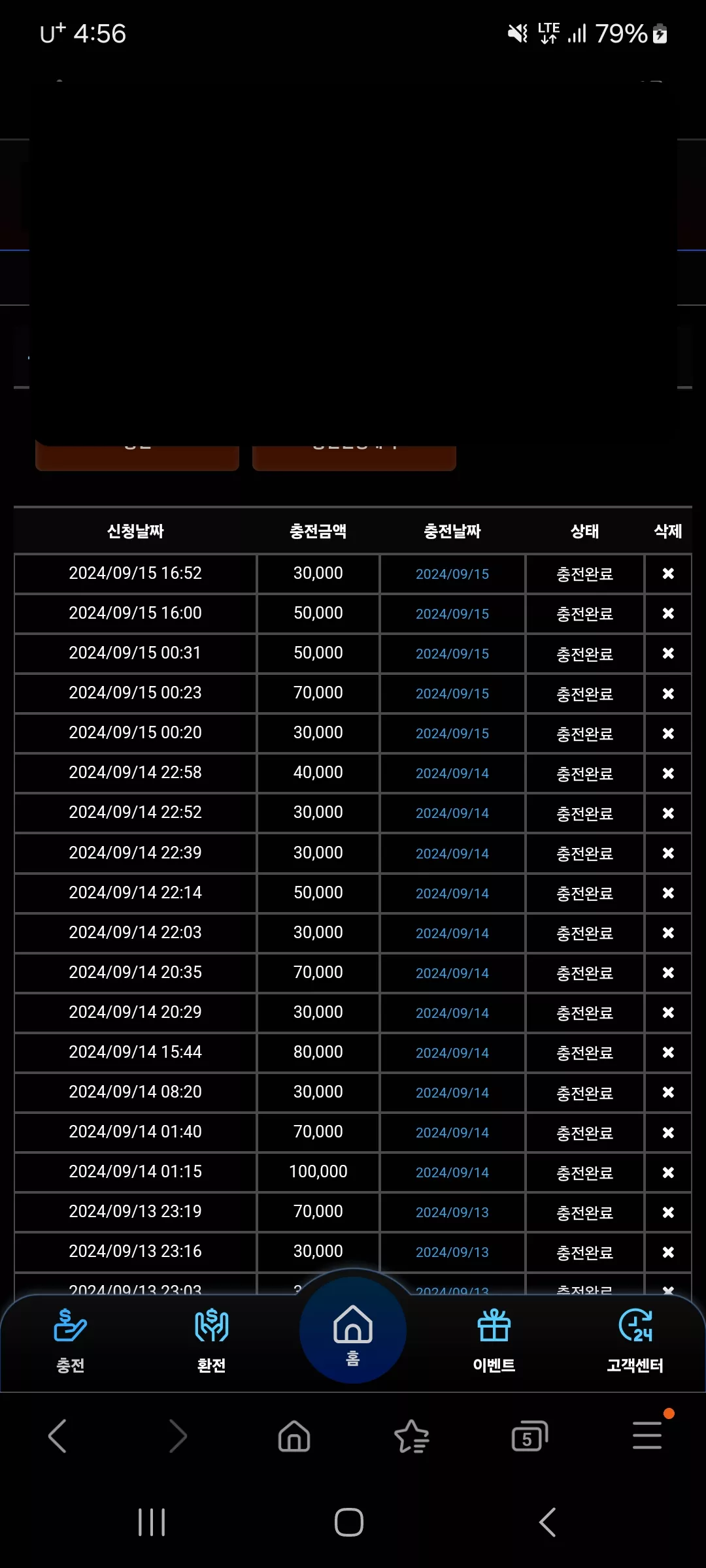
Task: Open the browser hamburger menu
Action: (647, 1435)
